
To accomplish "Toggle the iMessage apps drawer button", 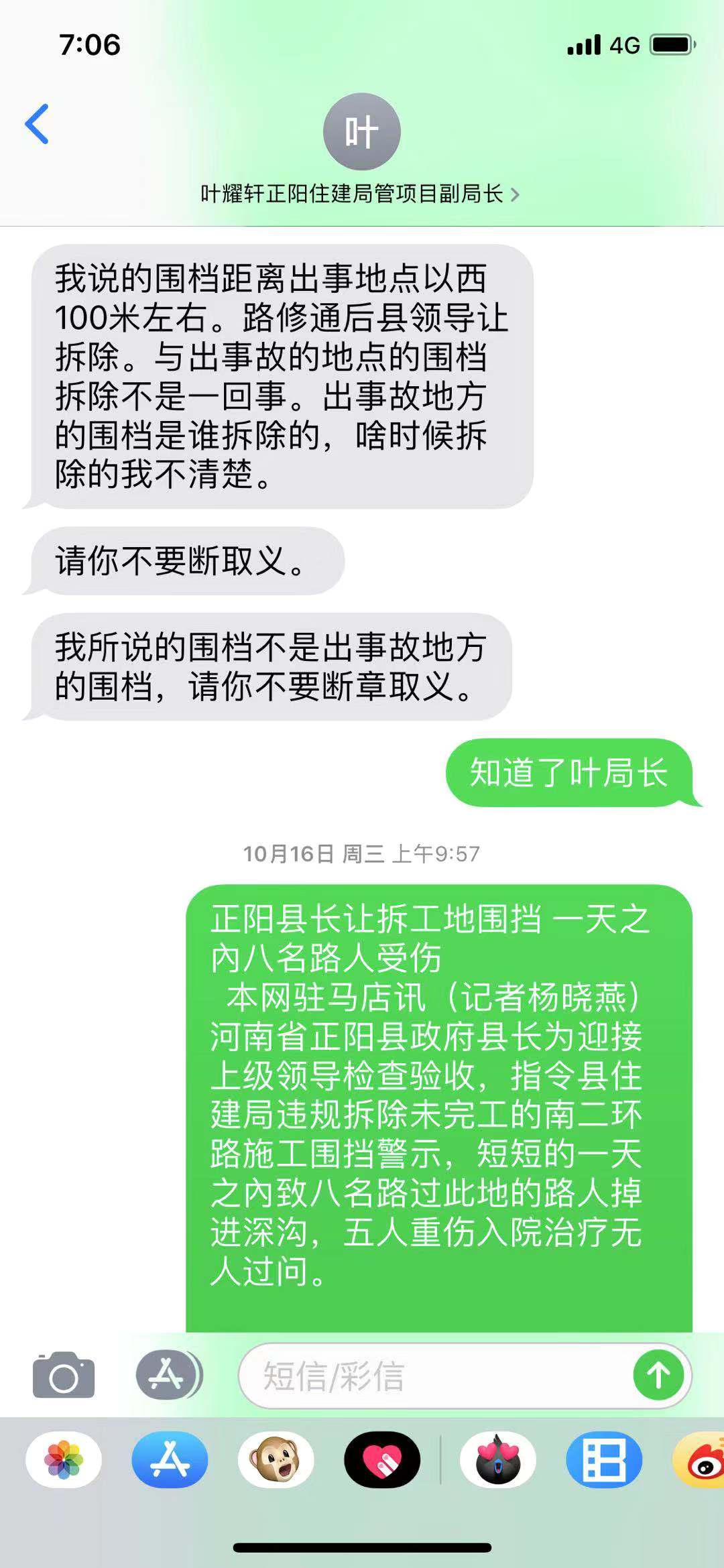I will pos(168,1375).
